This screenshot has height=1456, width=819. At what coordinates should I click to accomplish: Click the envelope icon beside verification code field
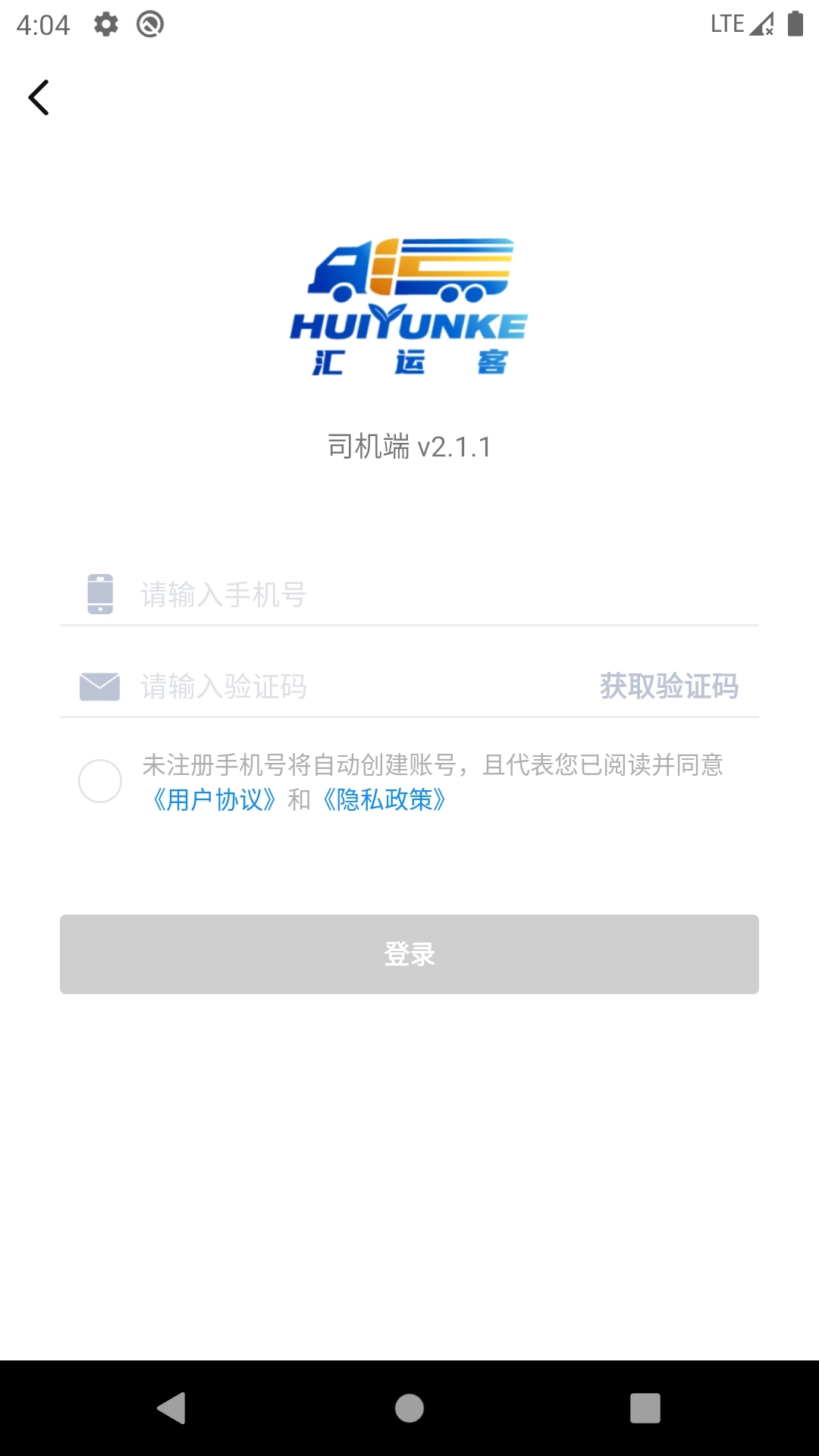point(99,687)
